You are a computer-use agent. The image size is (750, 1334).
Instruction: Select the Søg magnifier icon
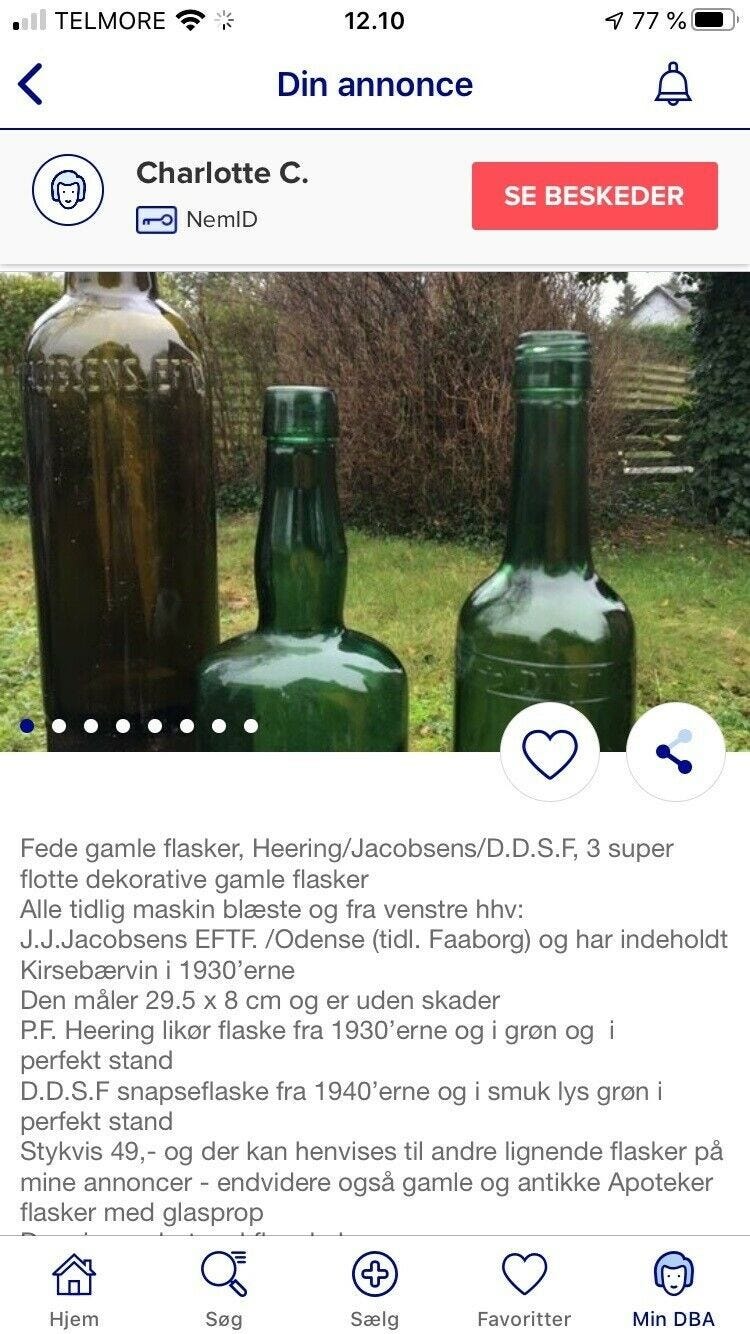click(x=223, y=1272)
